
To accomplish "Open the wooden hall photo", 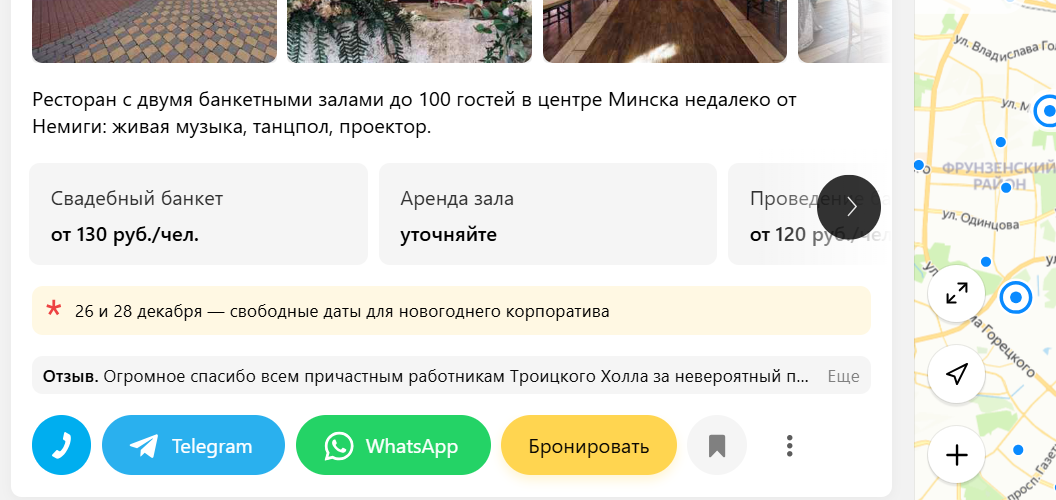I will coord(664,30).
